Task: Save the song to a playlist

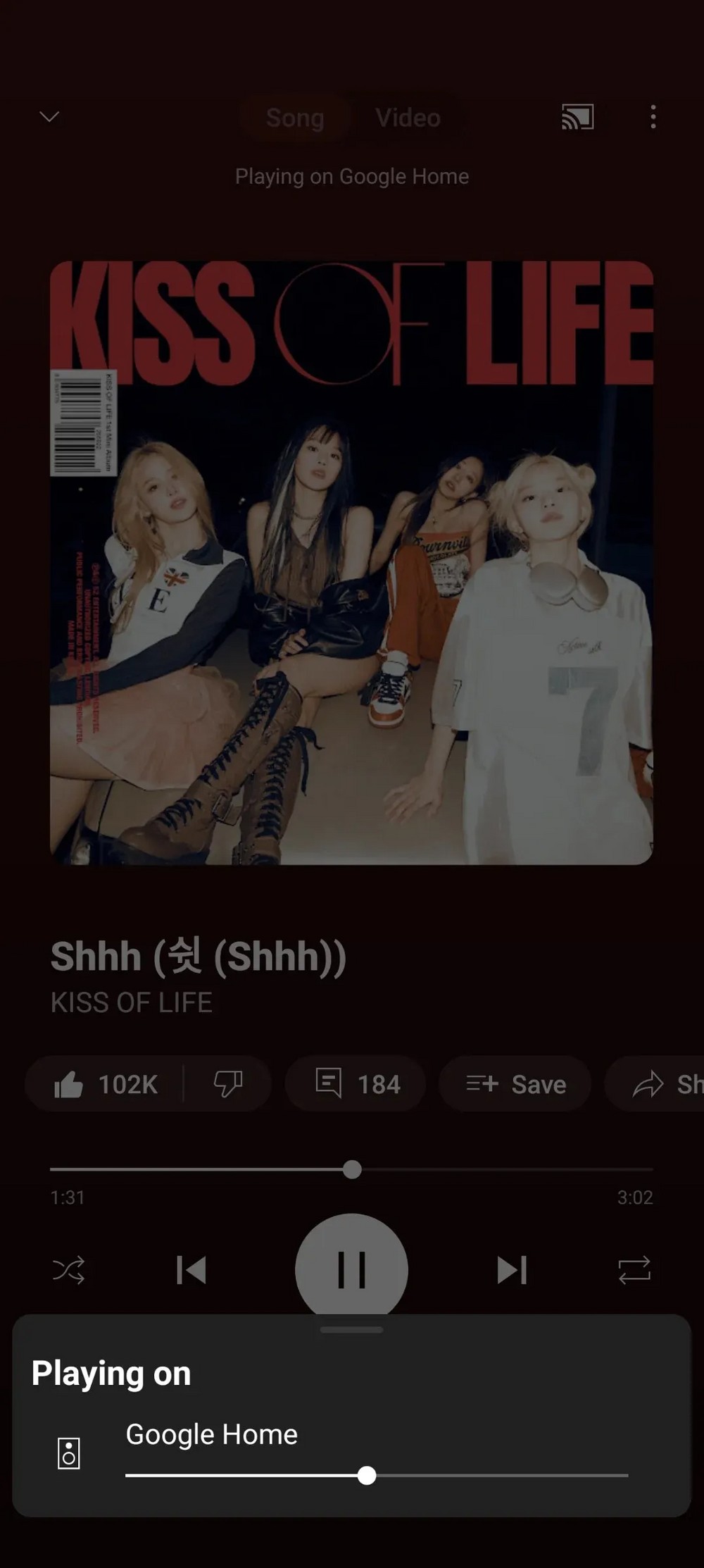Action: (515, 1084)
